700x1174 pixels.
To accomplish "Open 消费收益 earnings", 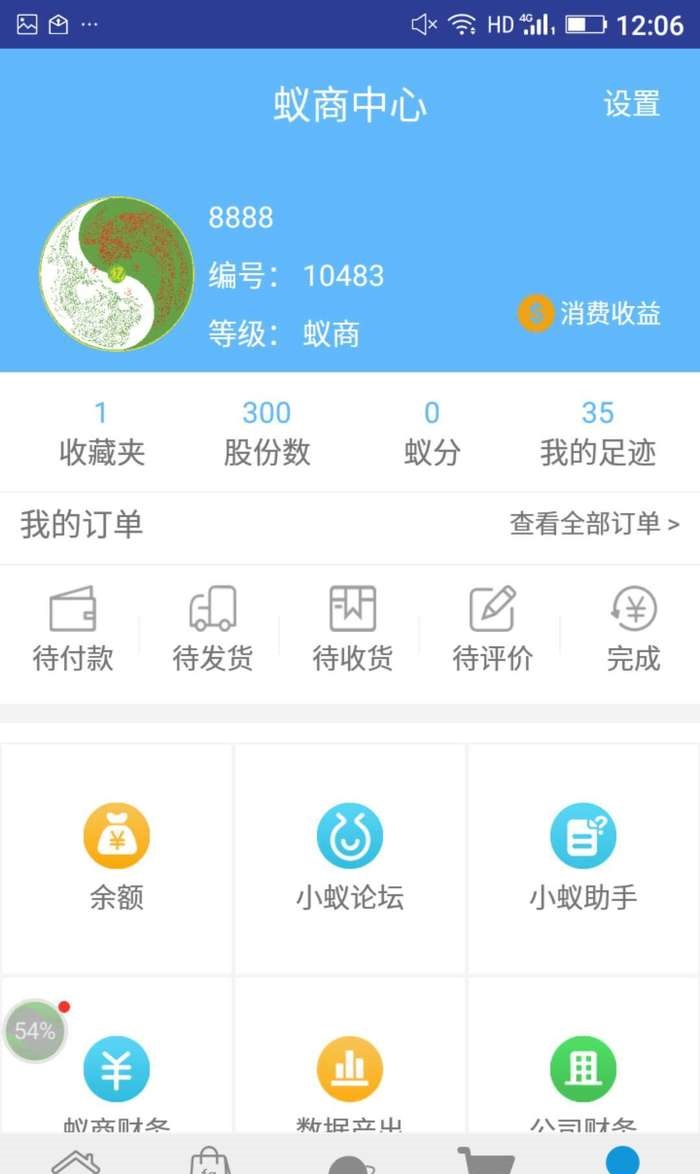I will point(590,313).
